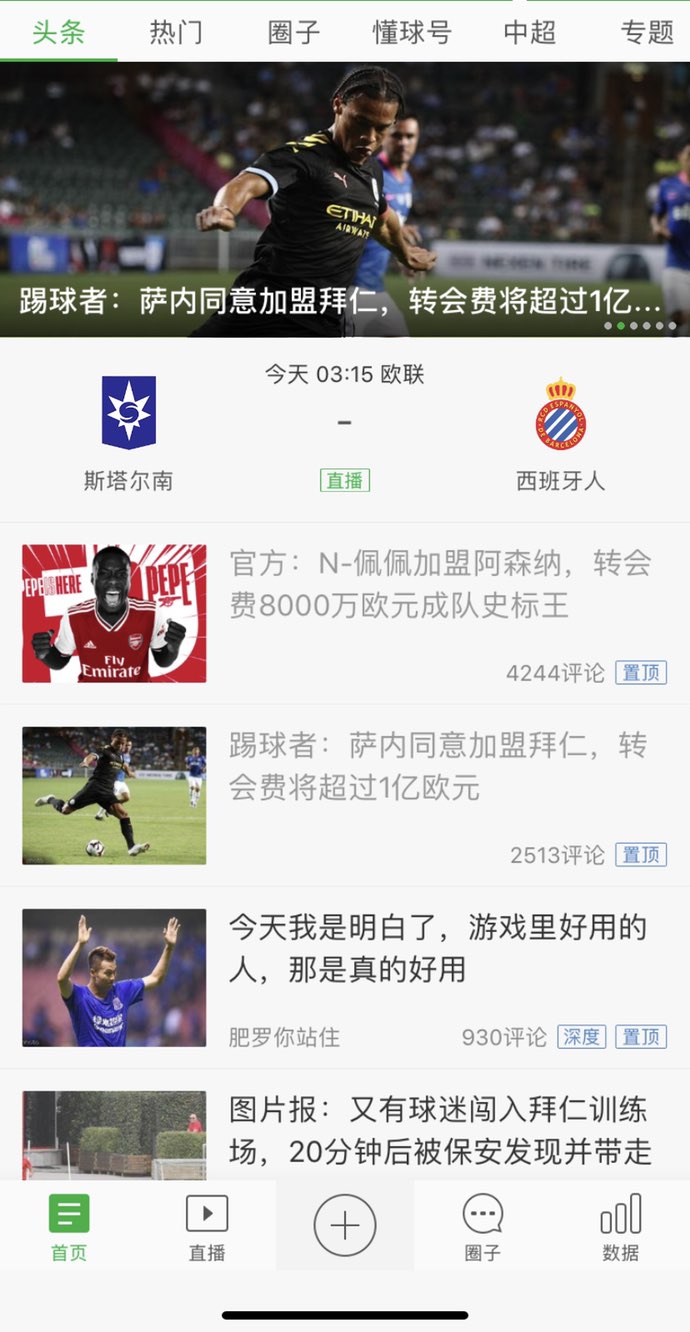Open the 数据 bottom tab
Image resolution: width=690 pixels, height=1332 pixels.
pos(620,1226)
